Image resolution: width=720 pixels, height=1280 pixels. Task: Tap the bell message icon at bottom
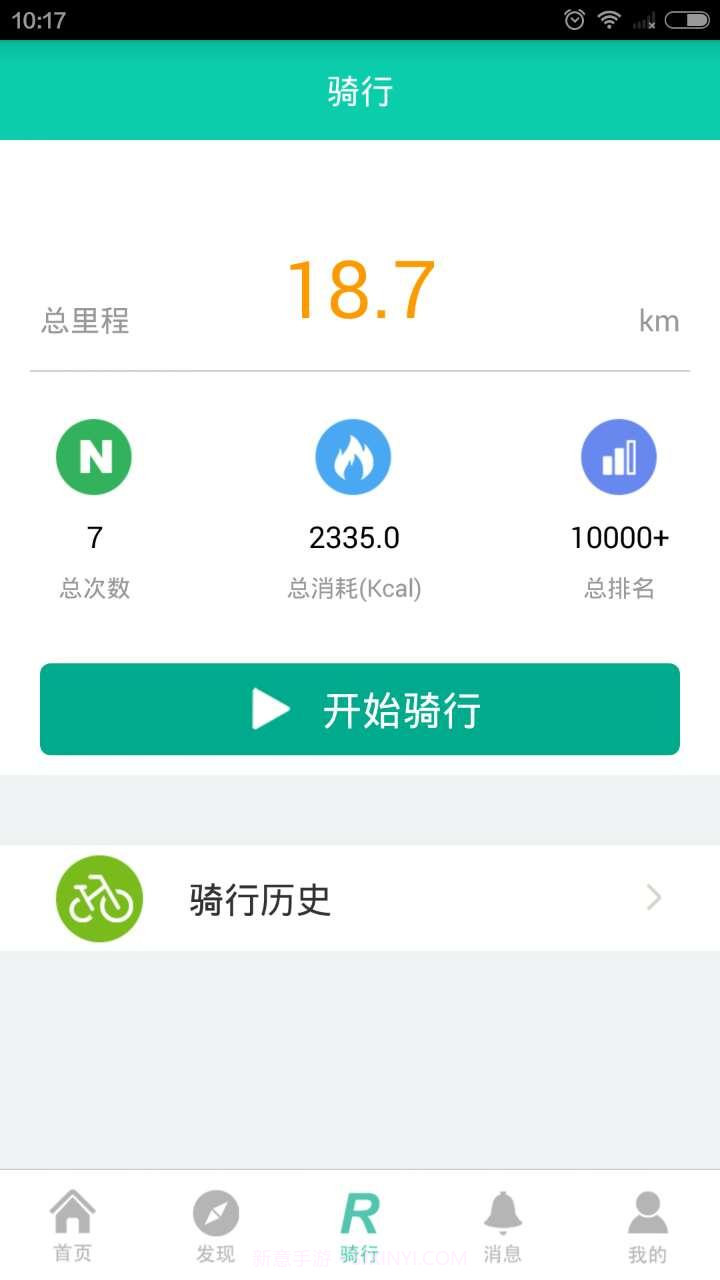(x=503, y=1211)
